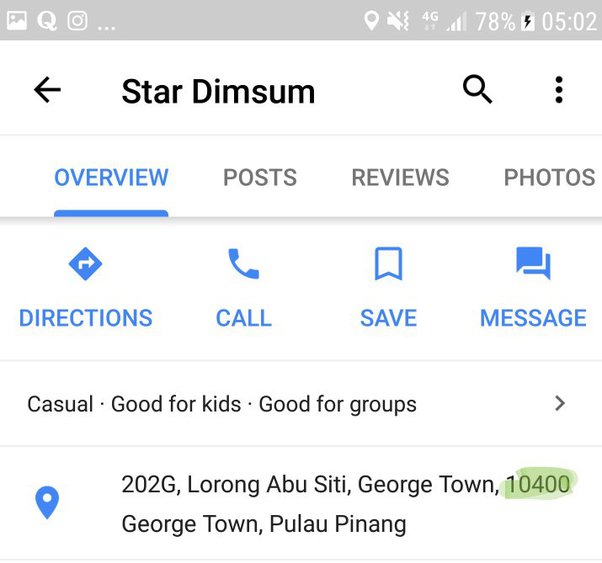The image size is (602, 563).
Task: Go back from Star Dimsum page
Action: (47, 90)
